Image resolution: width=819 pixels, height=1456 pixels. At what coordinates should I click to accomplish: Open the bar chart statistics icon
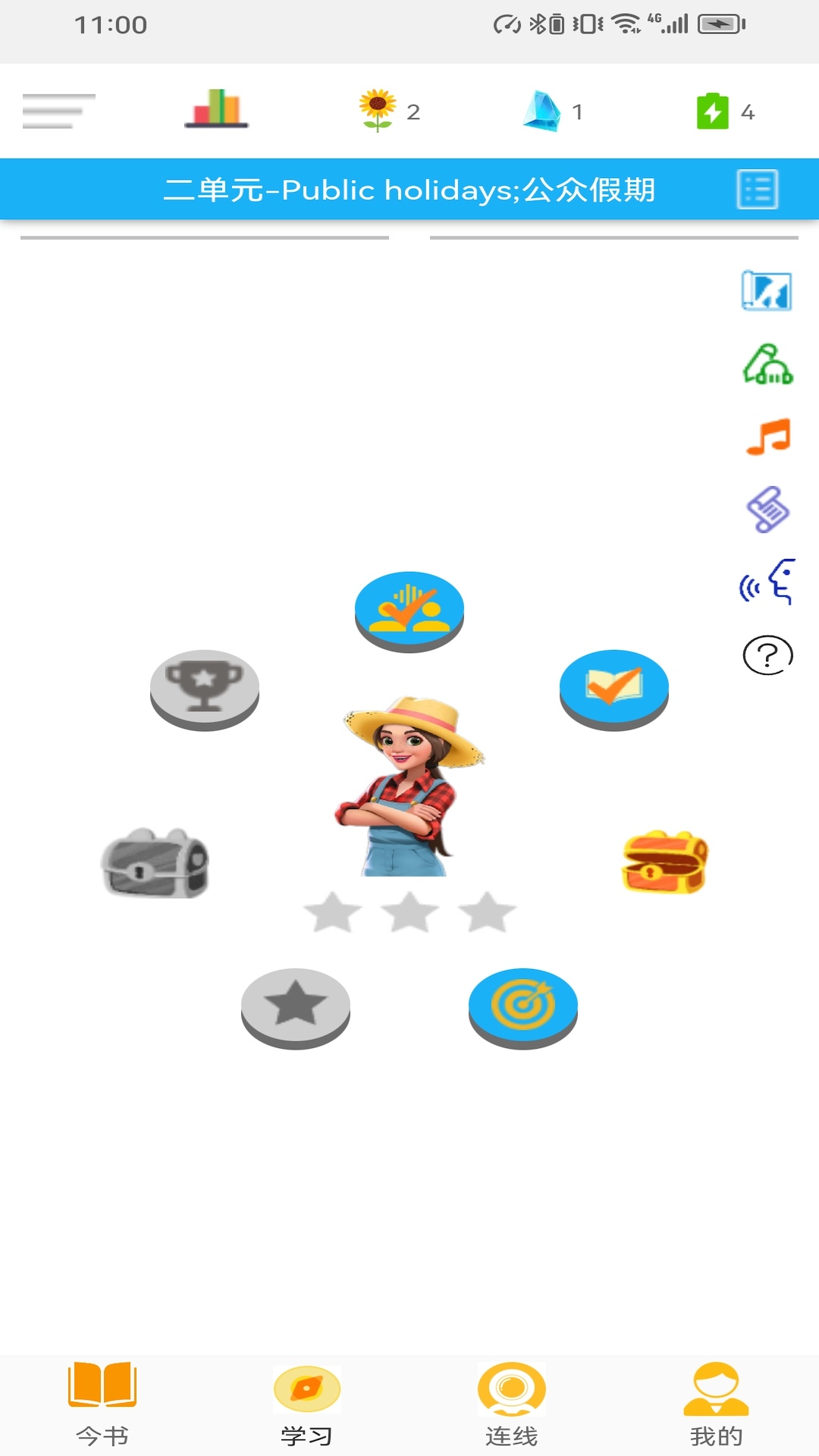[x=217, y=108]
